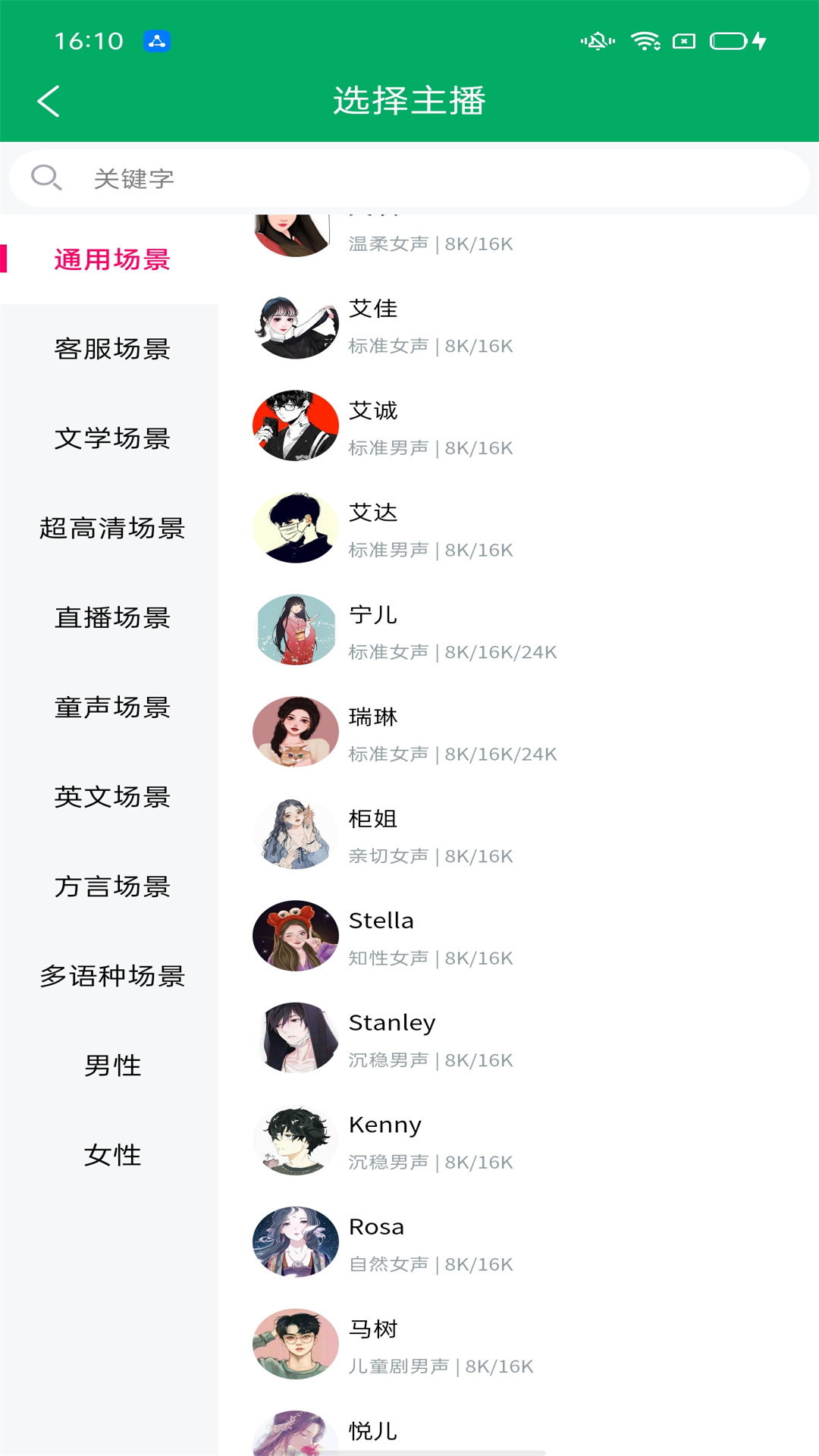Open 艾佳's avatar picture

[x=295, y=326]
